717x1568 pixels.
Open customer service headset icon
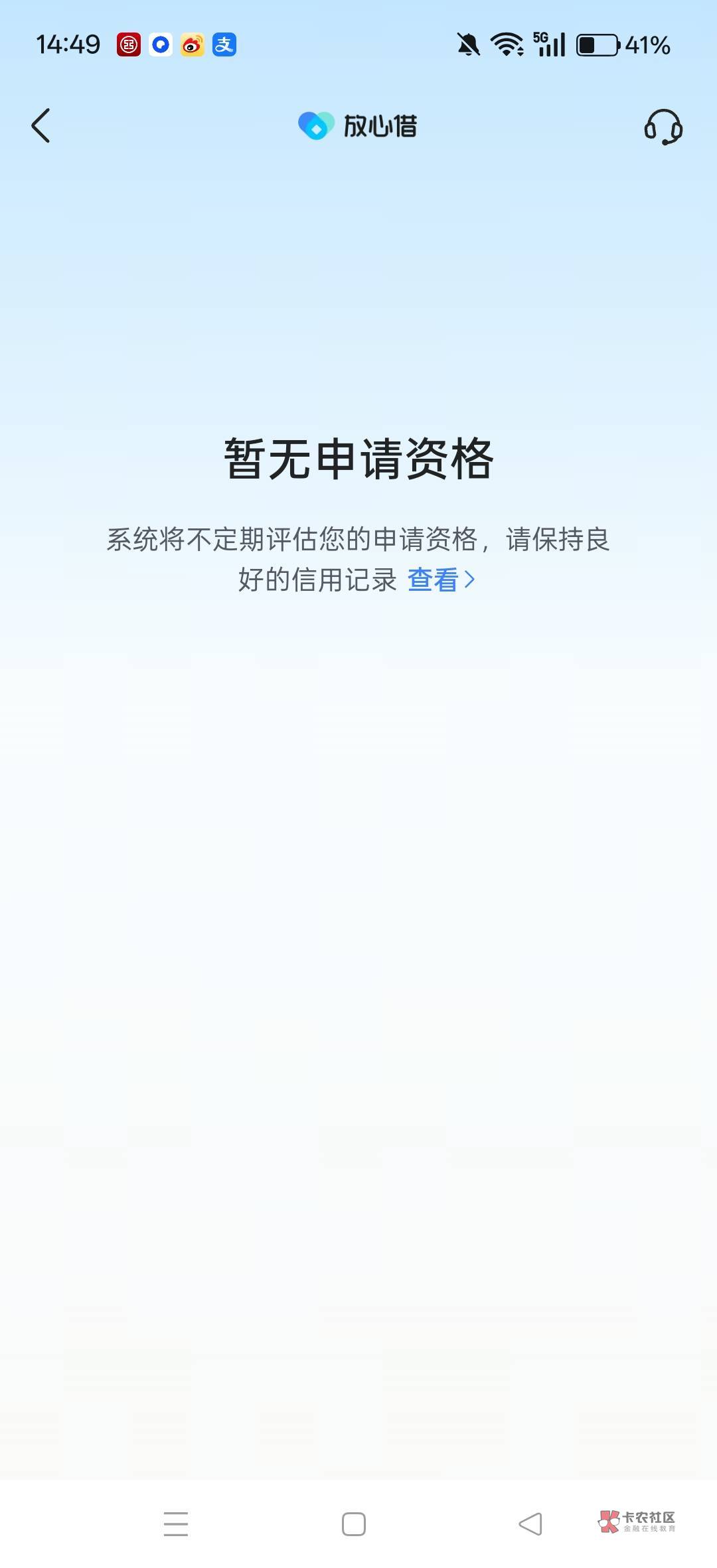point(663,126)
